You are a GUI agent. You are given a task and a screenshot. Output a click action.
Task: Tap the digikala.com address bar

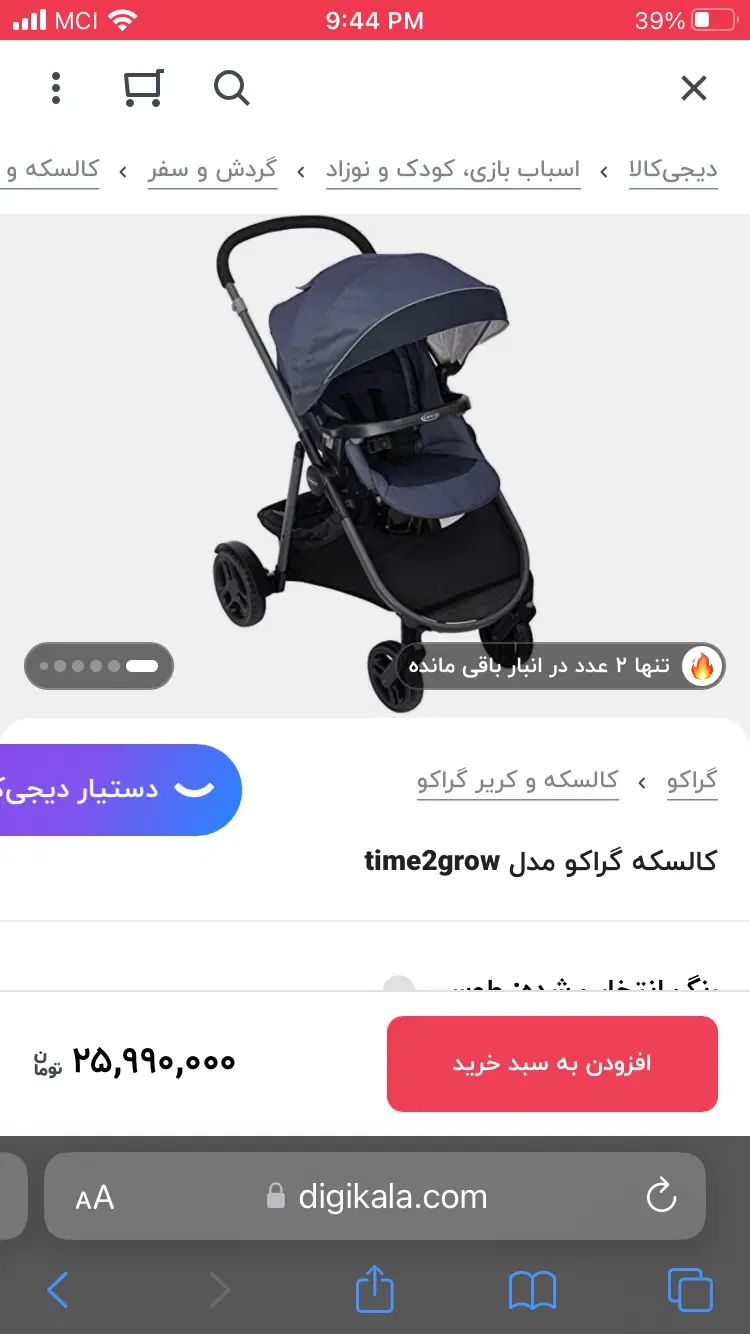(392, 1197)
